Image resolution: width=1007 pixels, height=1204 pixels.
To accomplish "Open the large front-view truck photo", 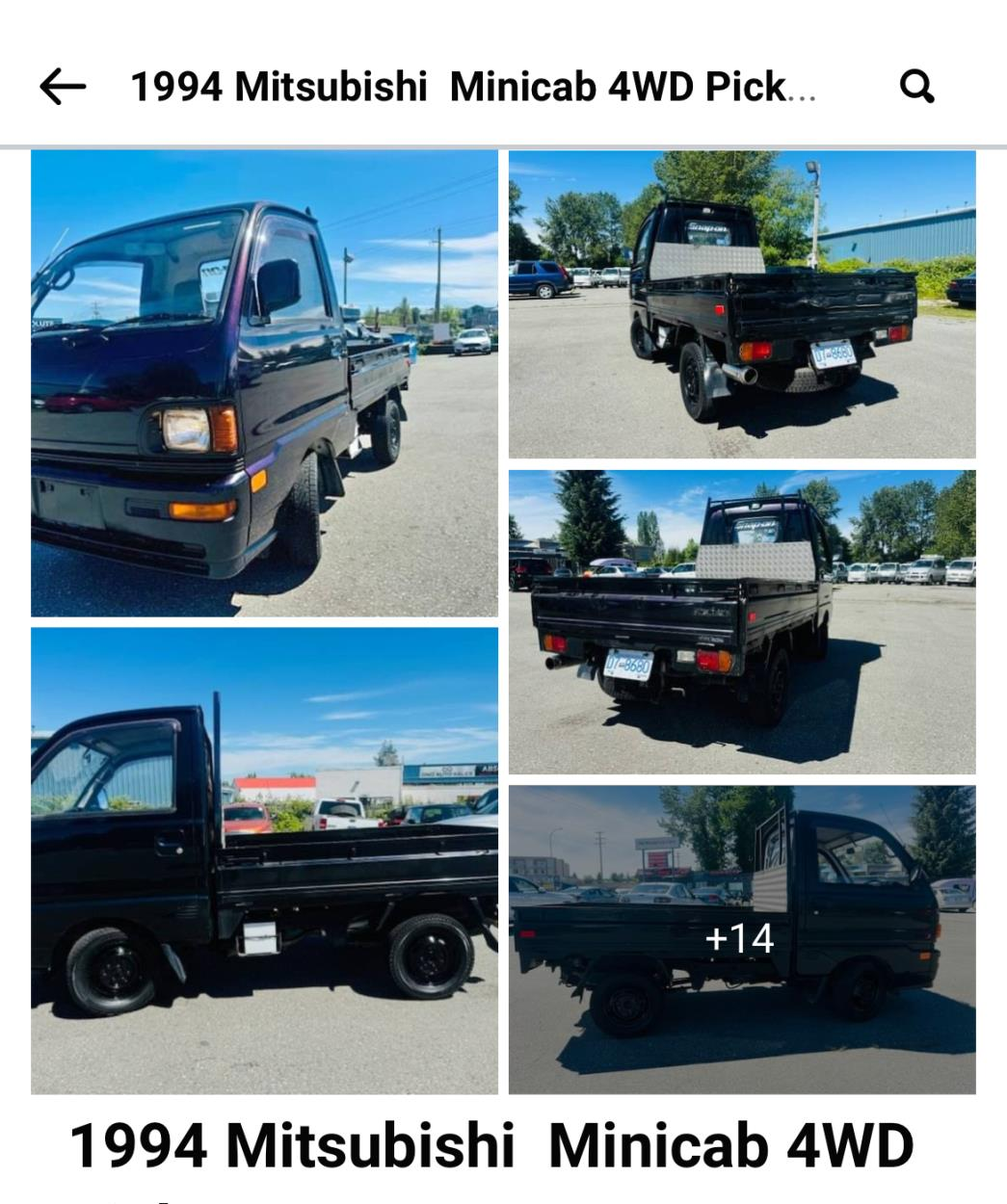I will [264, 382].
